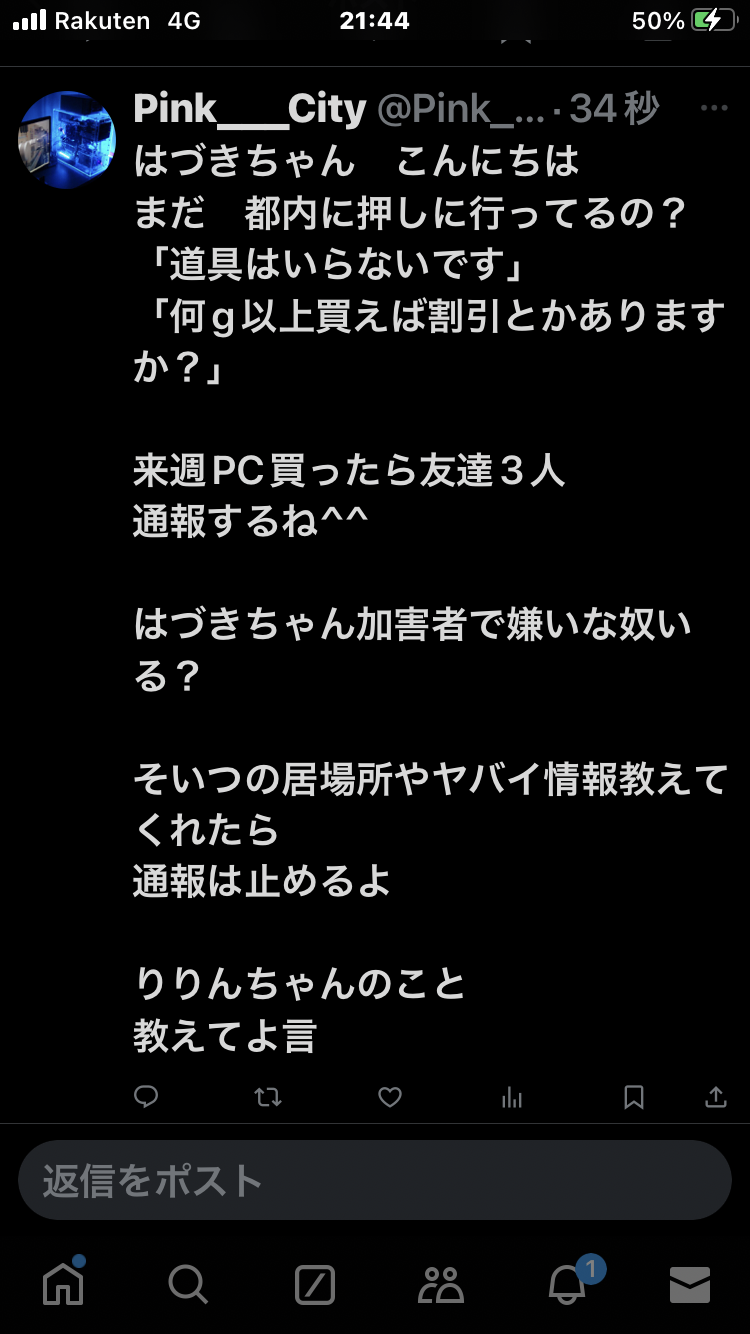Open the post's three-dot overflow menu
The height and width of the screenshot is (1334, 750).
click(714, 109)
